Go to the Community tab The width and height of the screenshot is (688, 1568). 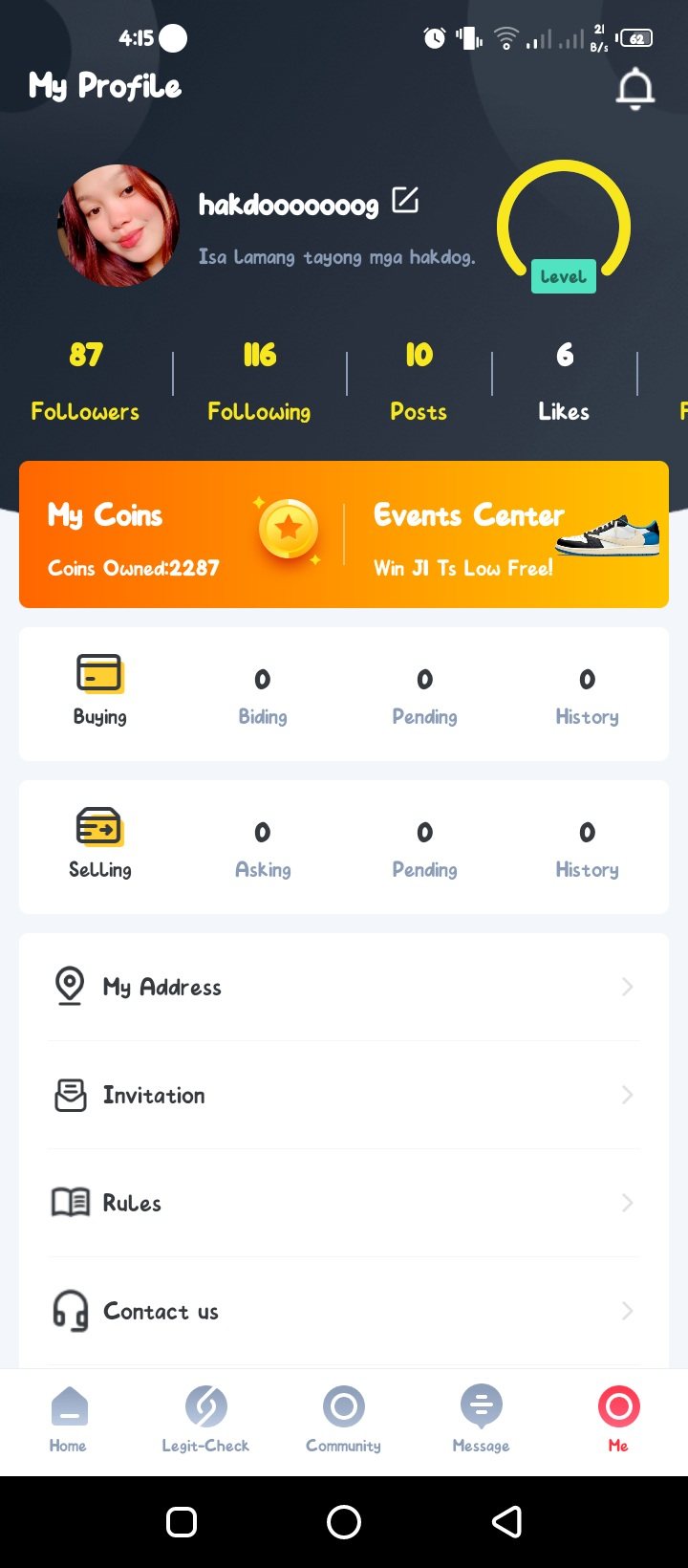click(x=343, y=1419)
